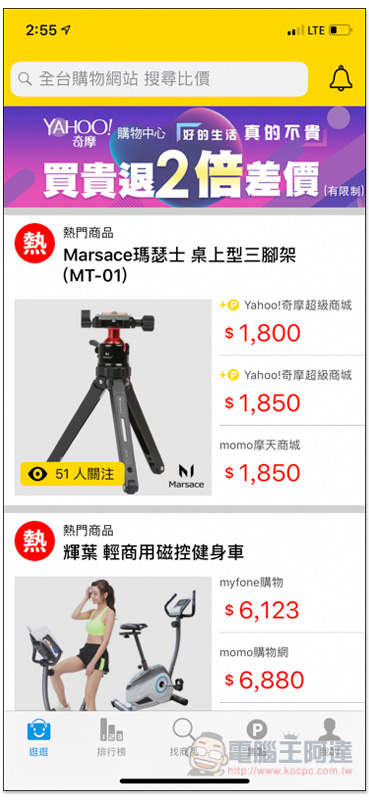Switch to the 逛逛 tab
This screenshot has width=369, height=800.
[x=38, y=738]
